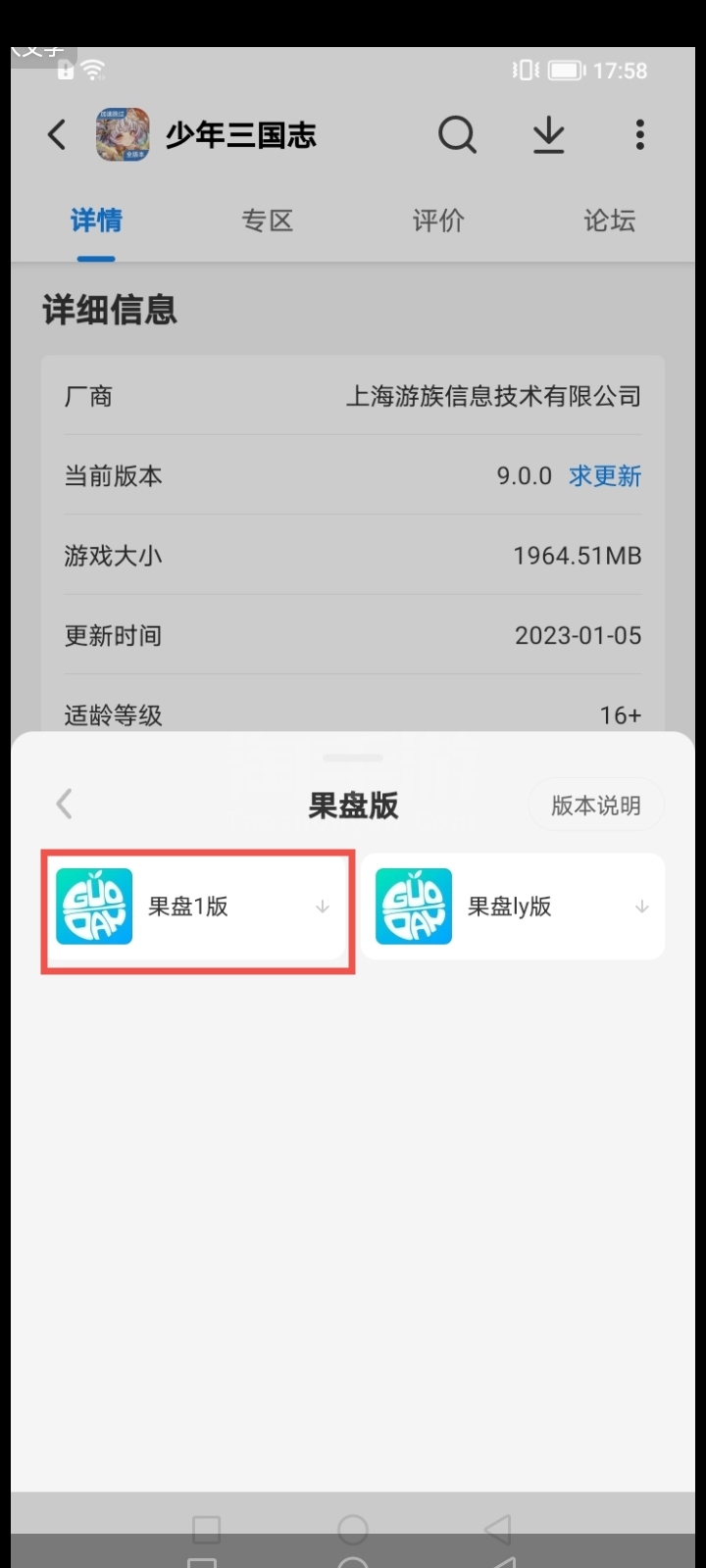
Task: Open the download manager icon
Action: (x=548, y=134)
